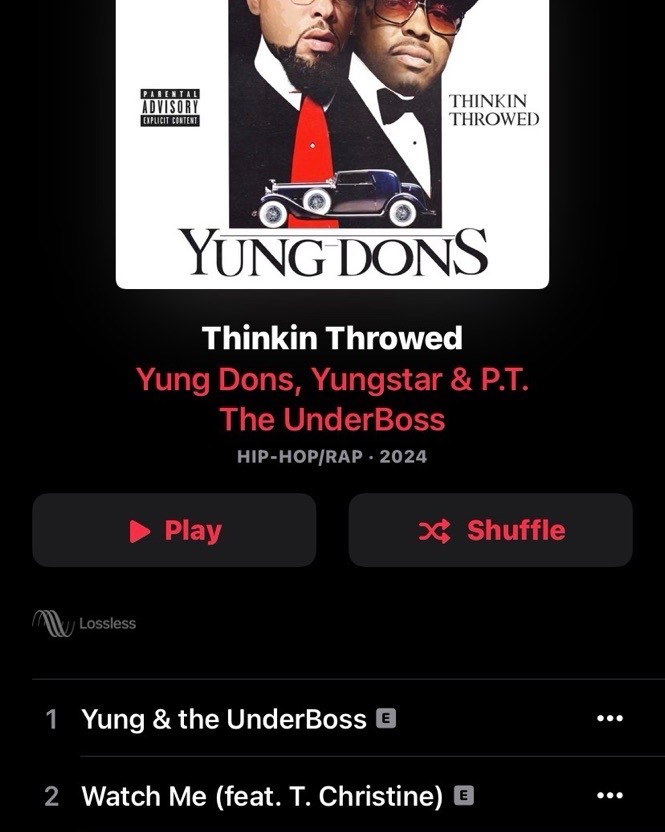Open more options for Yung & the UnderBoss
Screen dimensions: 665x832
point(609,719)
